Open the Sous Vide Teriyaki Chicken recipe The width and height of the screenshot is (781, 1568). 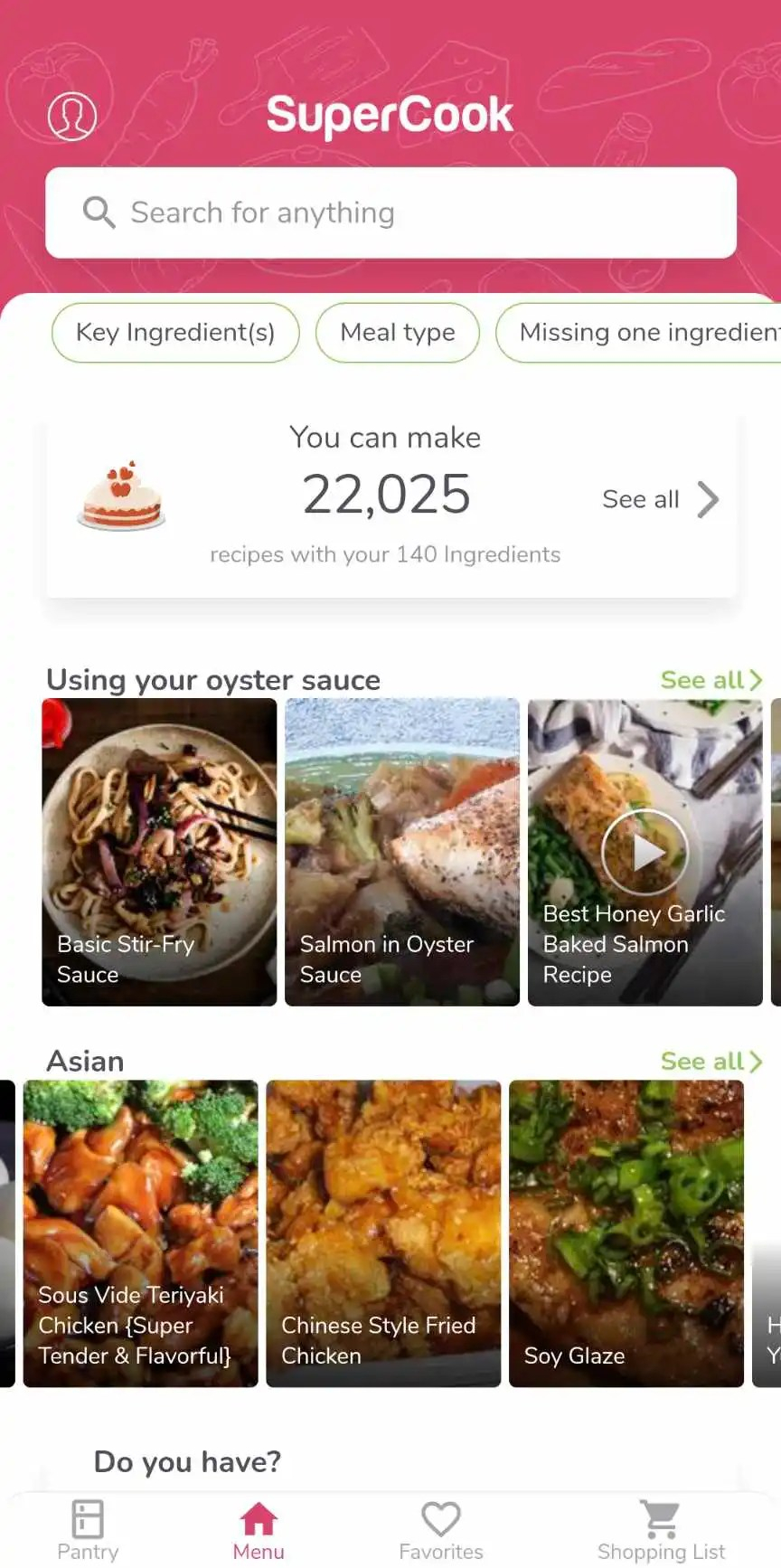pos(141,1233)
